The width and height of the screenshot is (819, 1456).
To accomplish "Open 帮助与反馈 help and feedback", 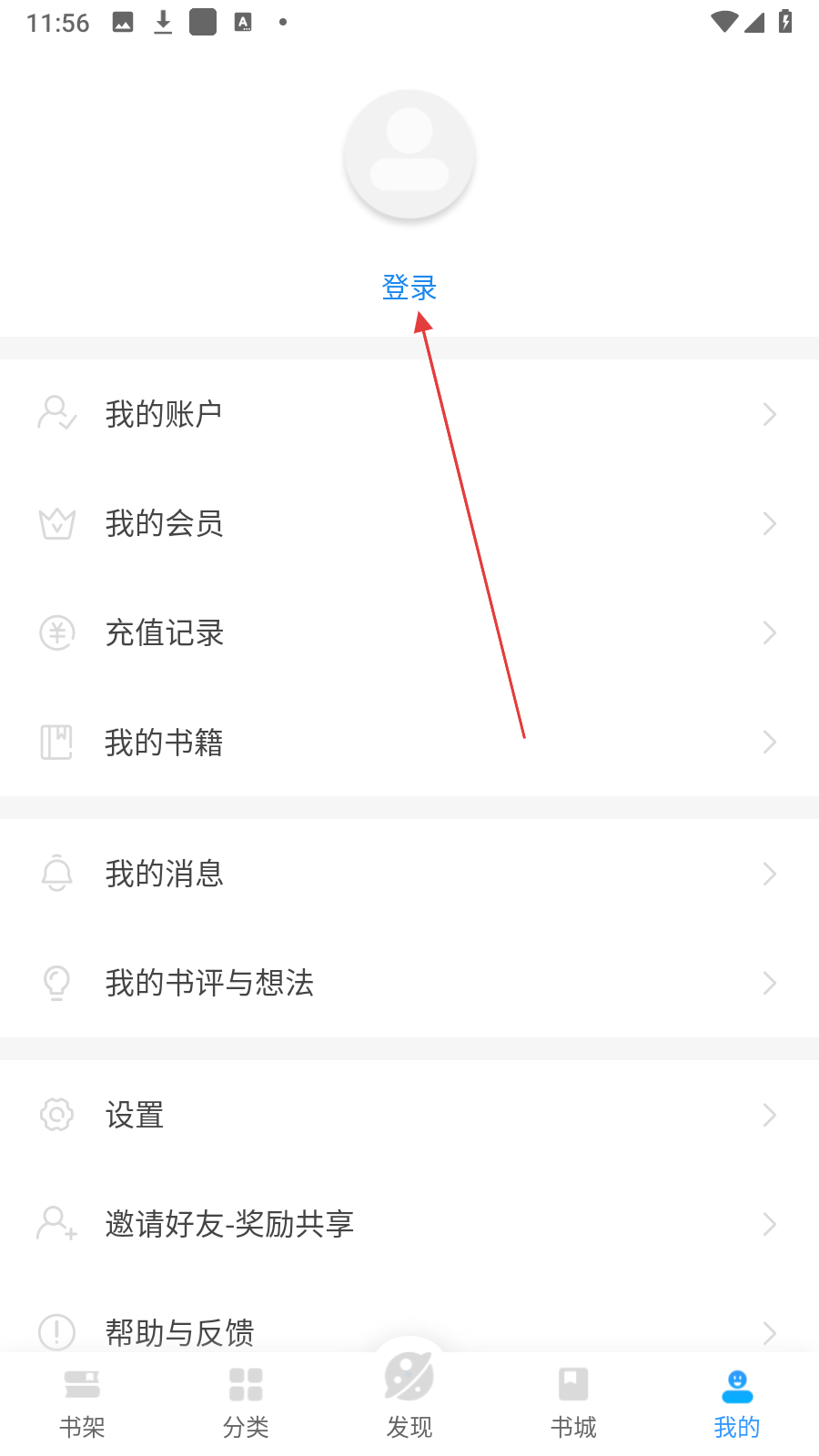I will (x=409, y=1330).
